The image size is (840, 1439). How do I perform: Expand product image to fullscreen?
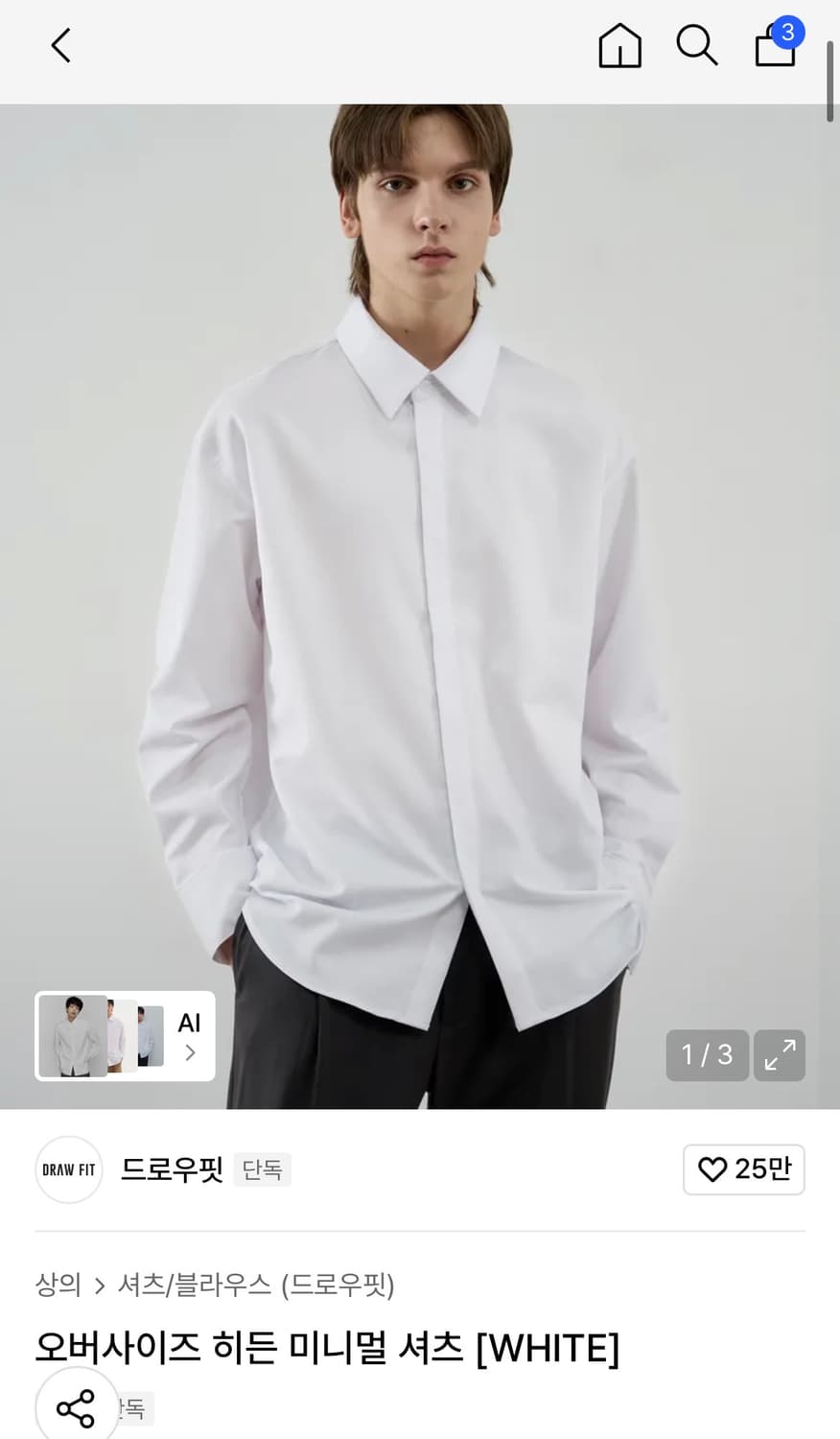click(x=779, y=1055)
